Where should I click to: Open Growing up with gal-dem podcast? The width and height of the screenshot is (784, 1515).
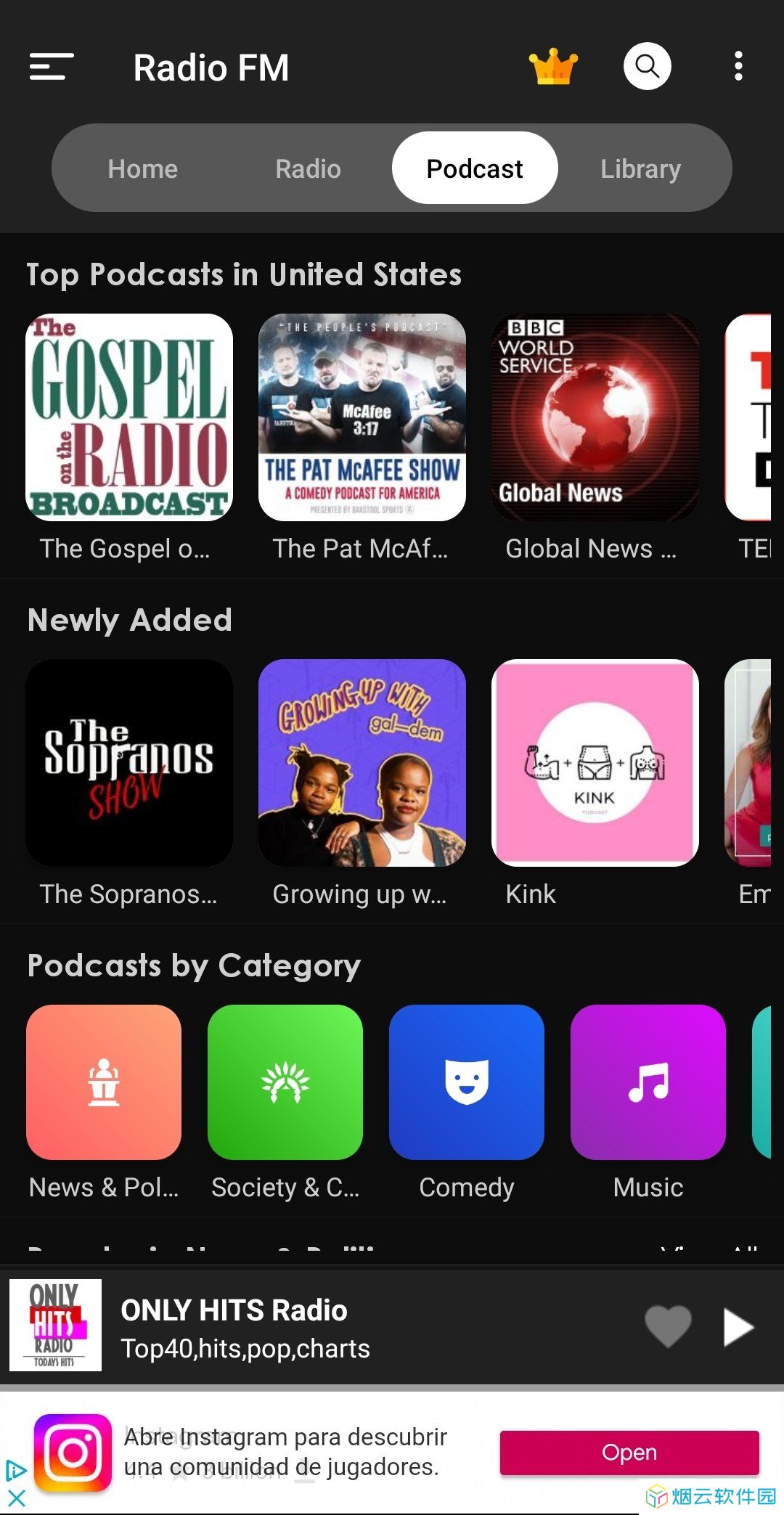(362, 763)
